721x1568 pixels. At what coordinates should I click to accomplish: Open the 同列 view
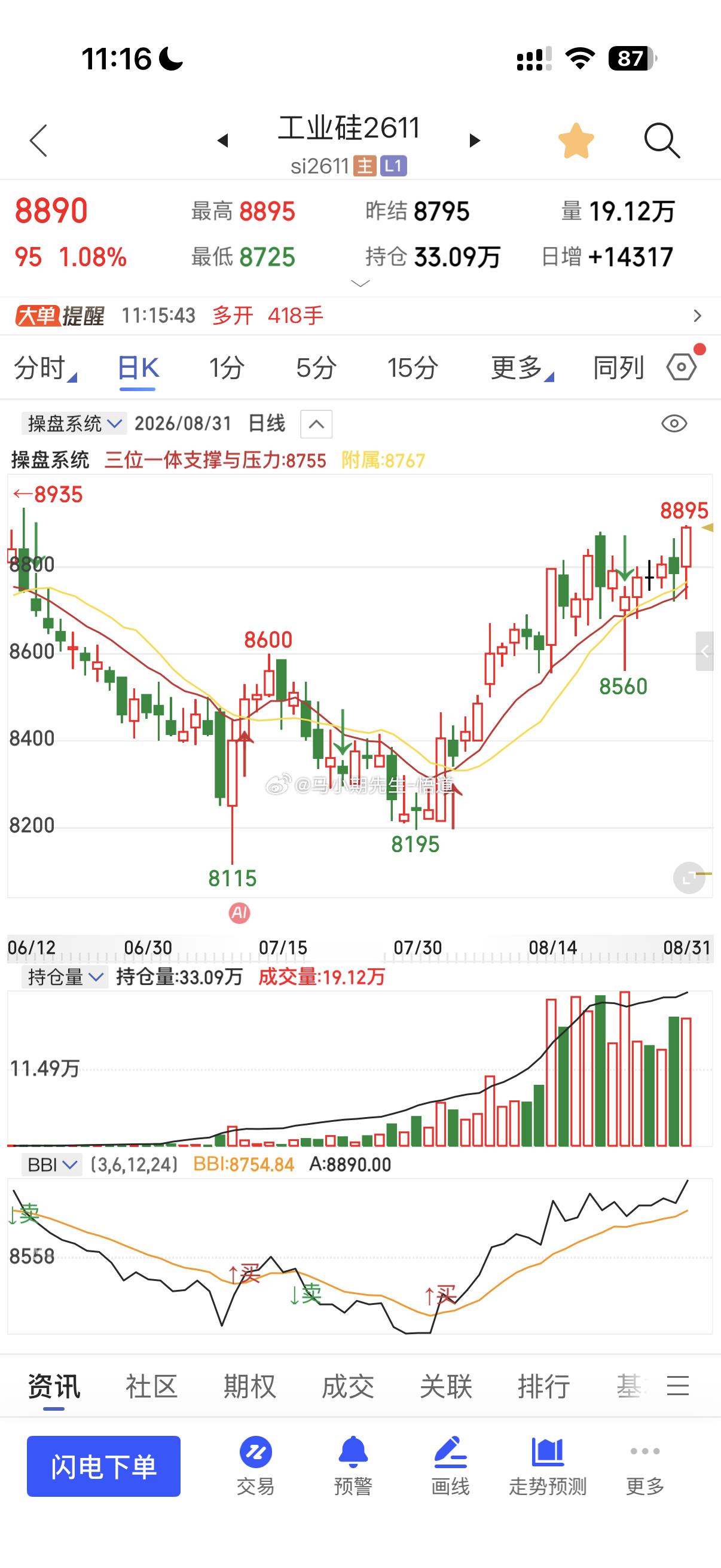click(618, 368)
